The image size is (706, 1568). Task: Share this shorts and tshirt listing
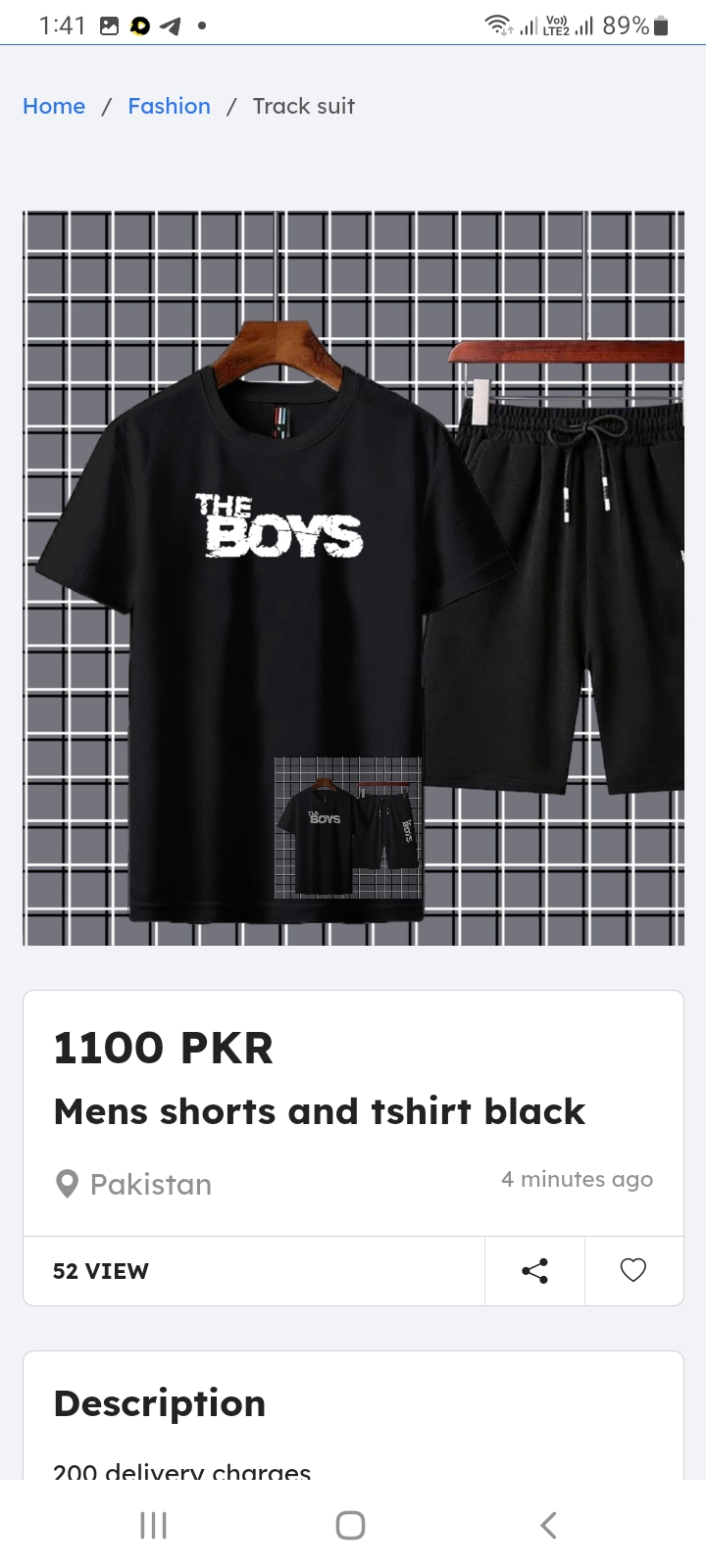(x=534, y=1271)
